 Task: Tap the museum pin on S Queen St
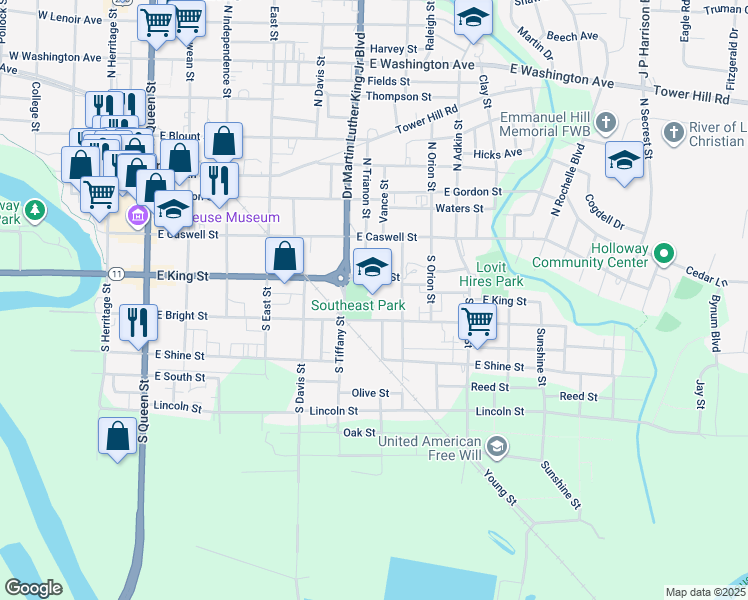tap(138, 216)
